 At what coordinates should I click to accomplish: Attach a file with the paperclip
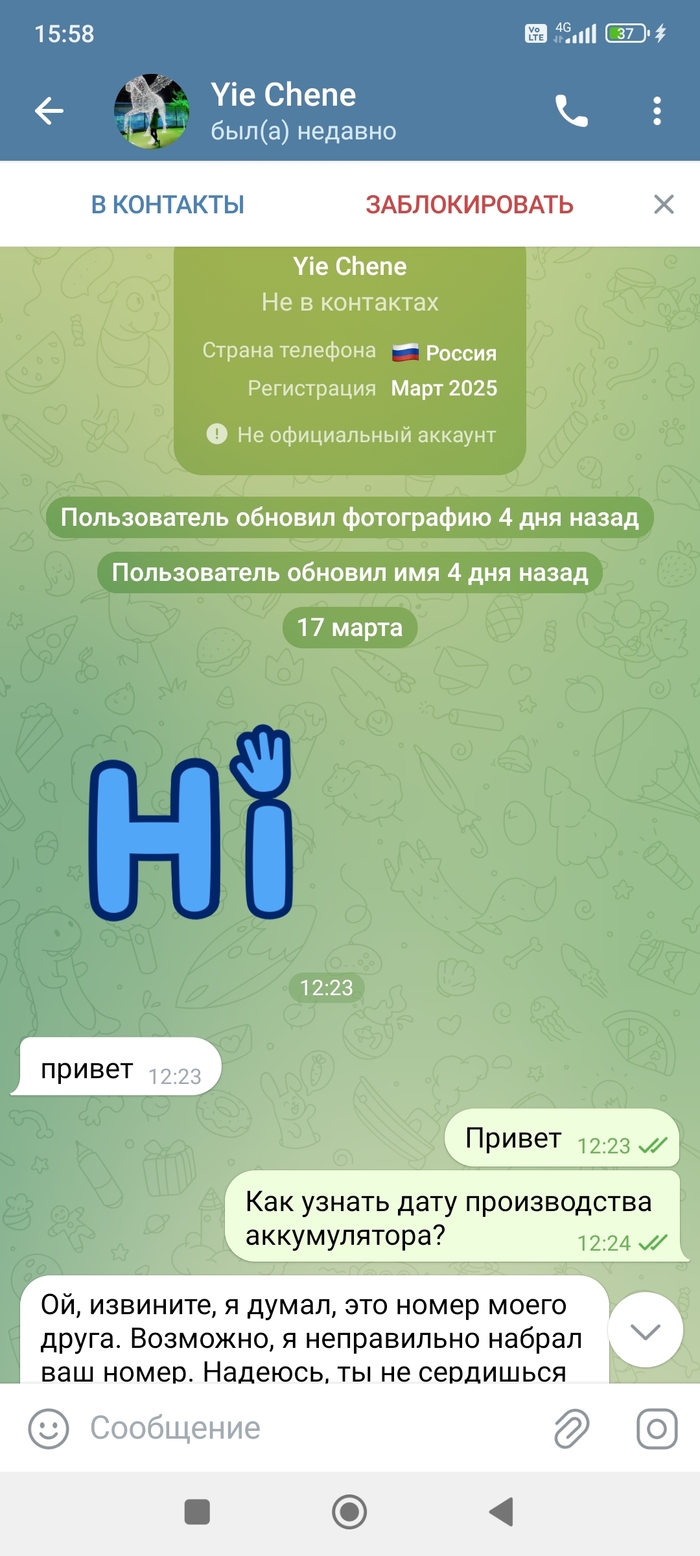coord(571,1428)
